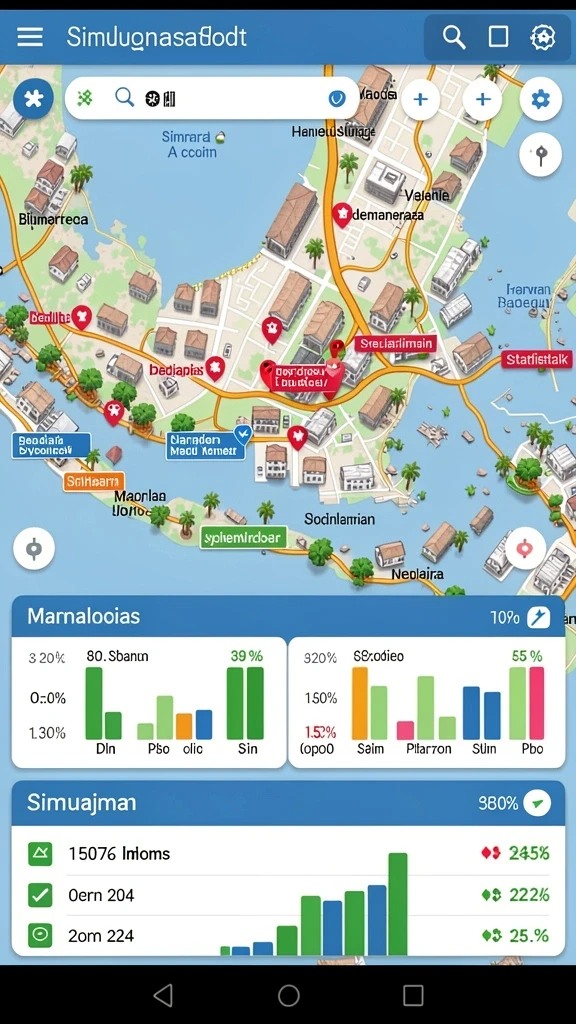This screenshot has height=1024, width=576.
Task: Tap the map search field
Action: coord(212,99)
